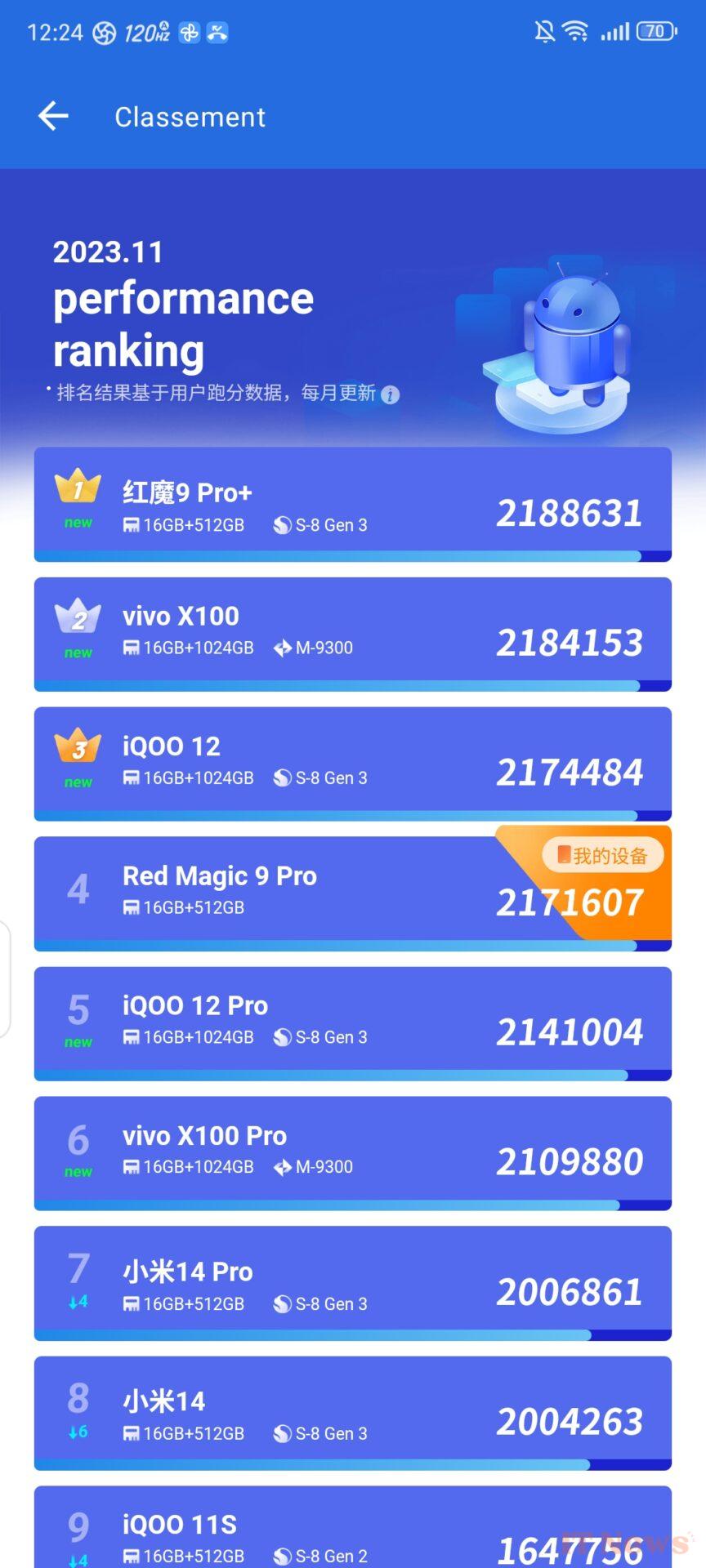The height and width of the screenshot is (1568, 706).
Task: Select the vivo X100 ranking card
Action: click(x=352, y=634)
